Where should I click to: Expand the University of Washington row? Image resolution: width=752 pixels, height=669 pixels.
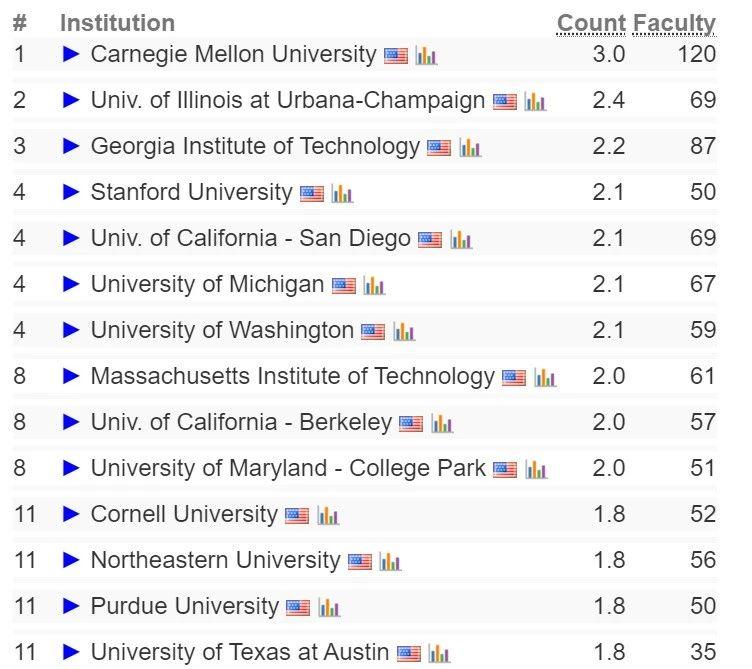pos(71,330)
